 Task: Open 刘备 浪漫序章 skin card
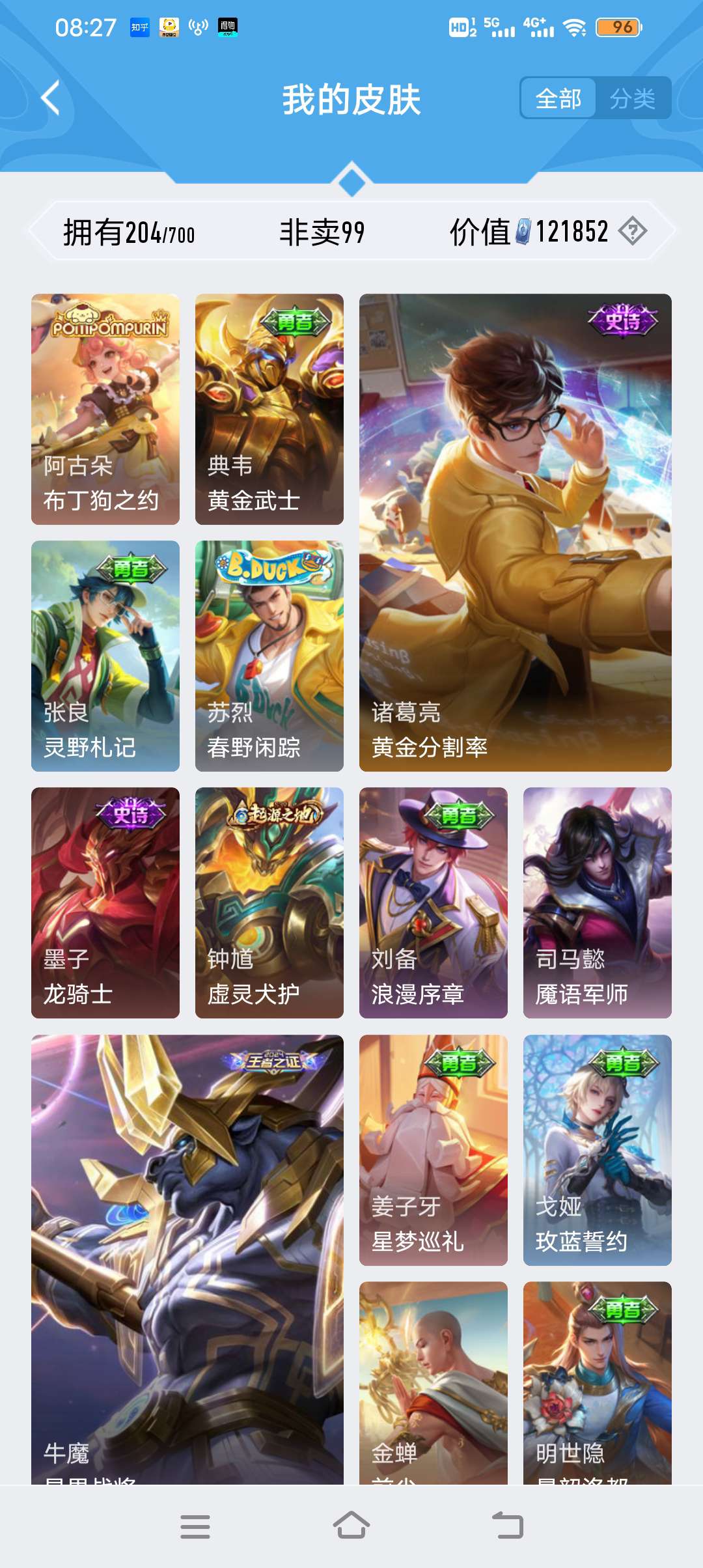click(x=434, y=903)
